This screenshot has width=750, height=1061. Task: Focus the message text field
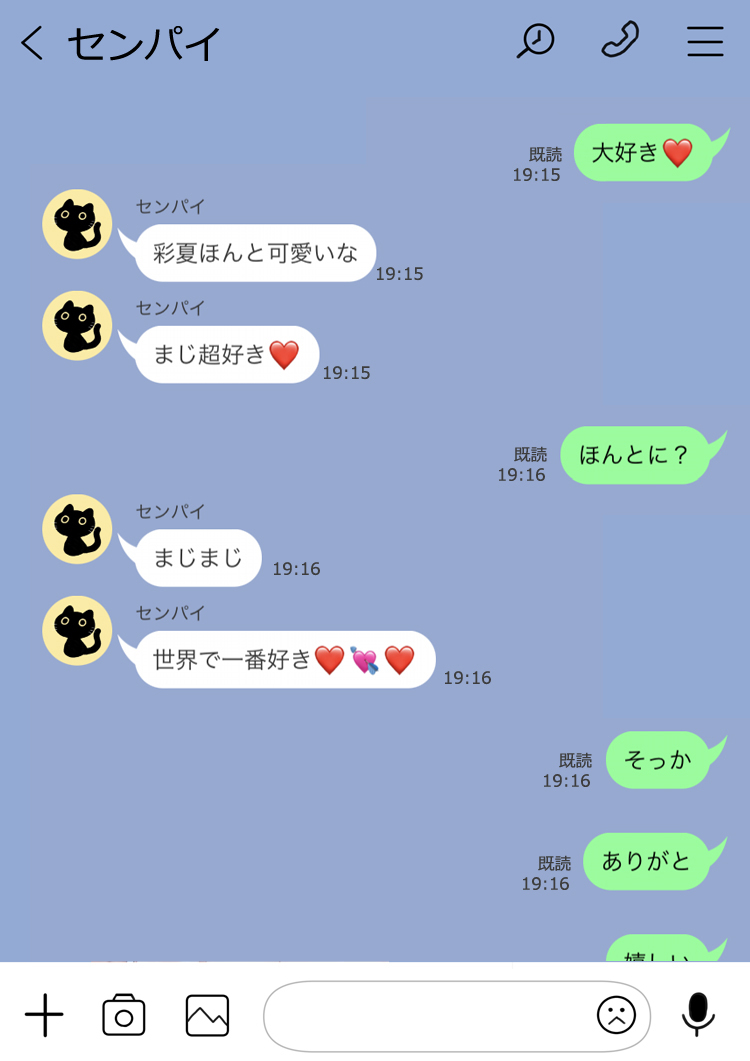point(425,1016)
